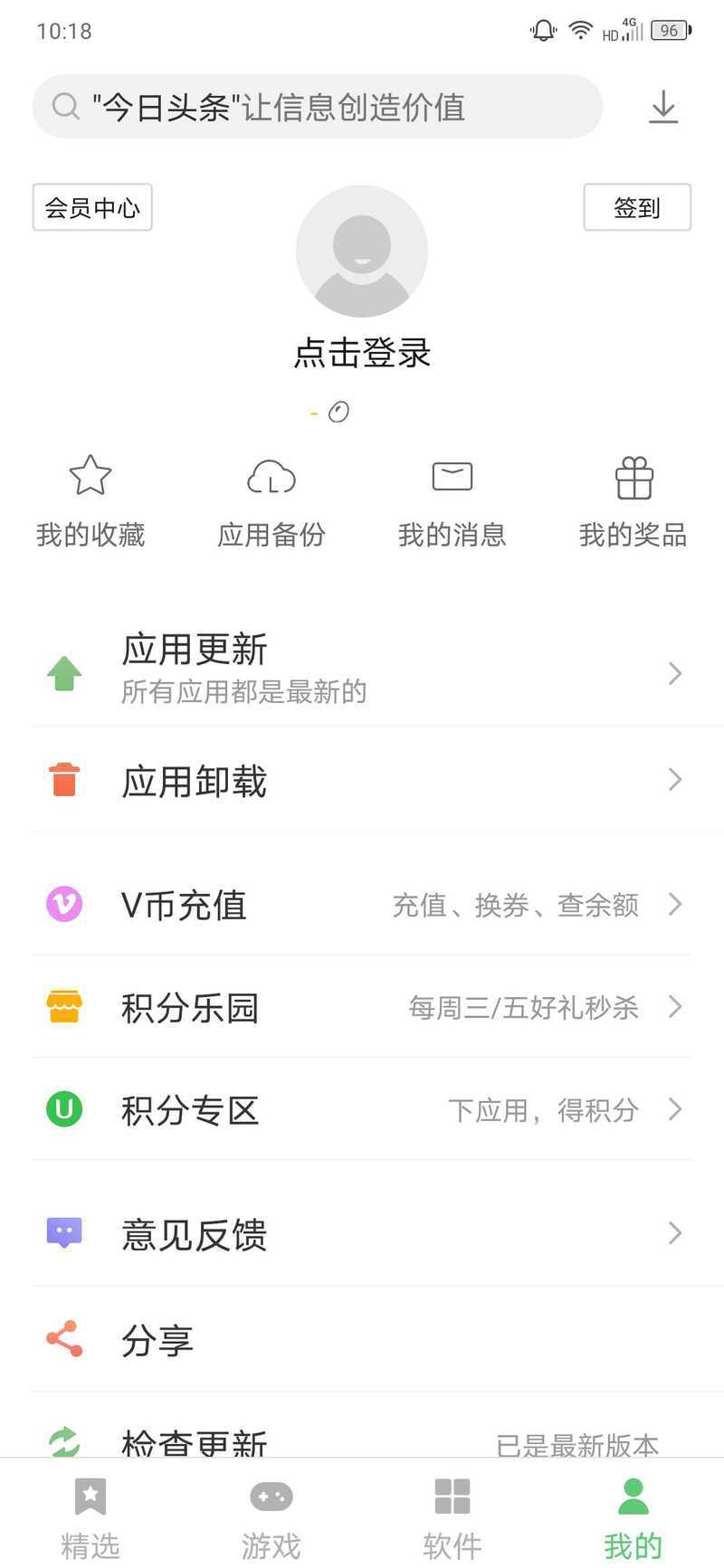Image resolution: width=724 pixels, height=1568 pixels.
Task: Tap the 分享 share row
Action: tap(362, 1339)
